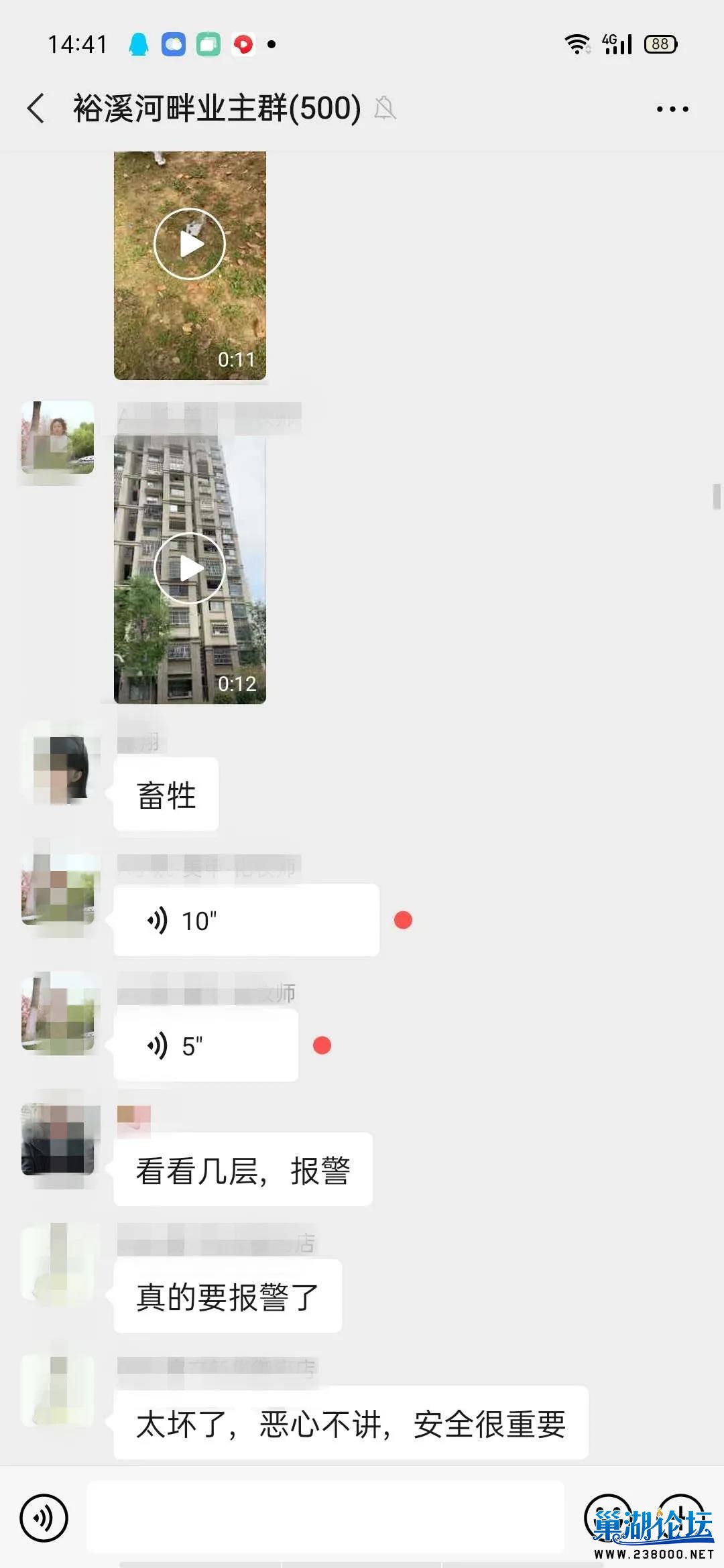Switch to voice input mode

[44, 1517]
